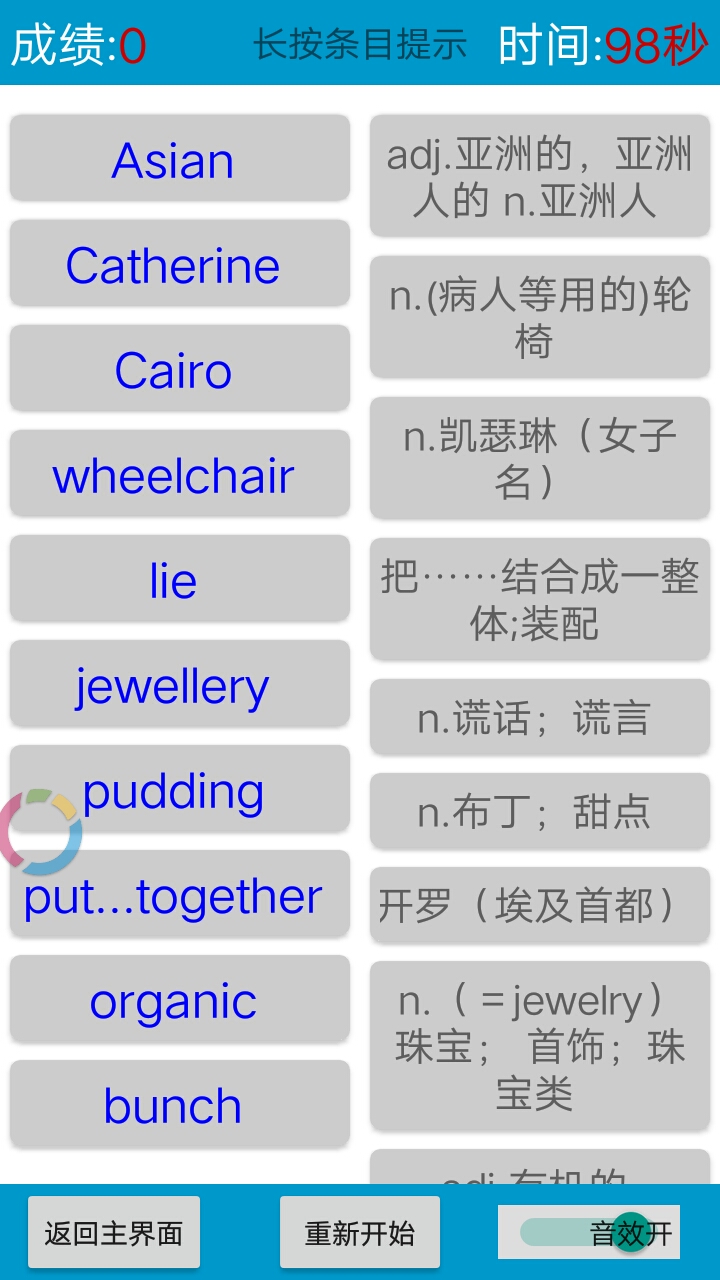The width and height of the screenshot is (720, 1280).
Task: Choose the definition n.布丁；甜点
Action: pyautogui.click(x=539, y=811)
